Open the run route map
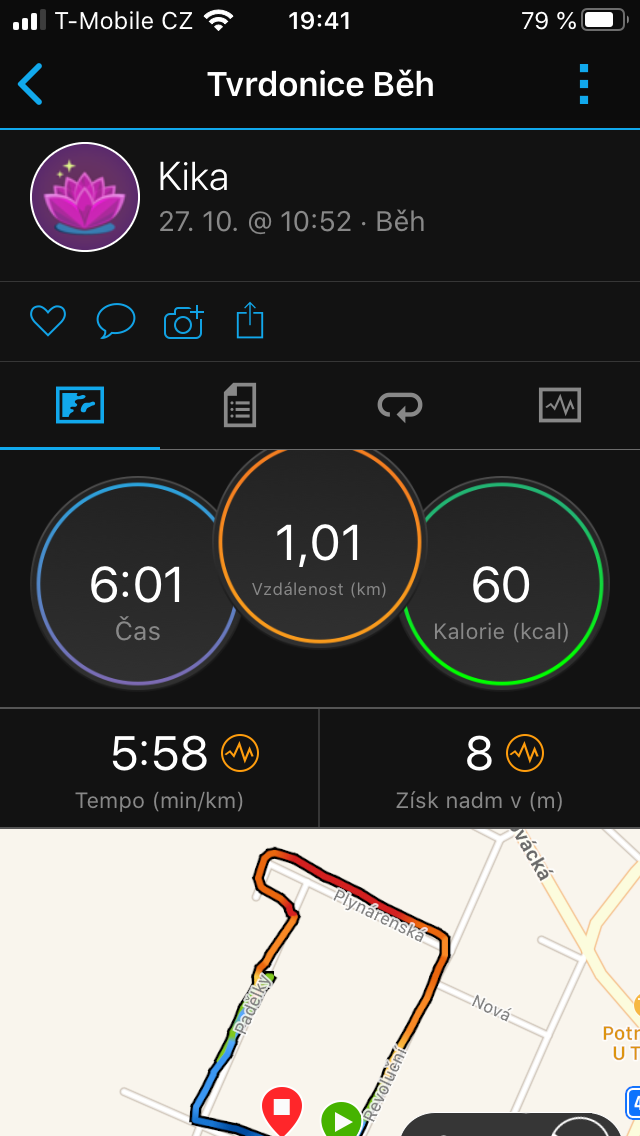The width and height of the screenshot is (640, 1136). tap(320, 982)
